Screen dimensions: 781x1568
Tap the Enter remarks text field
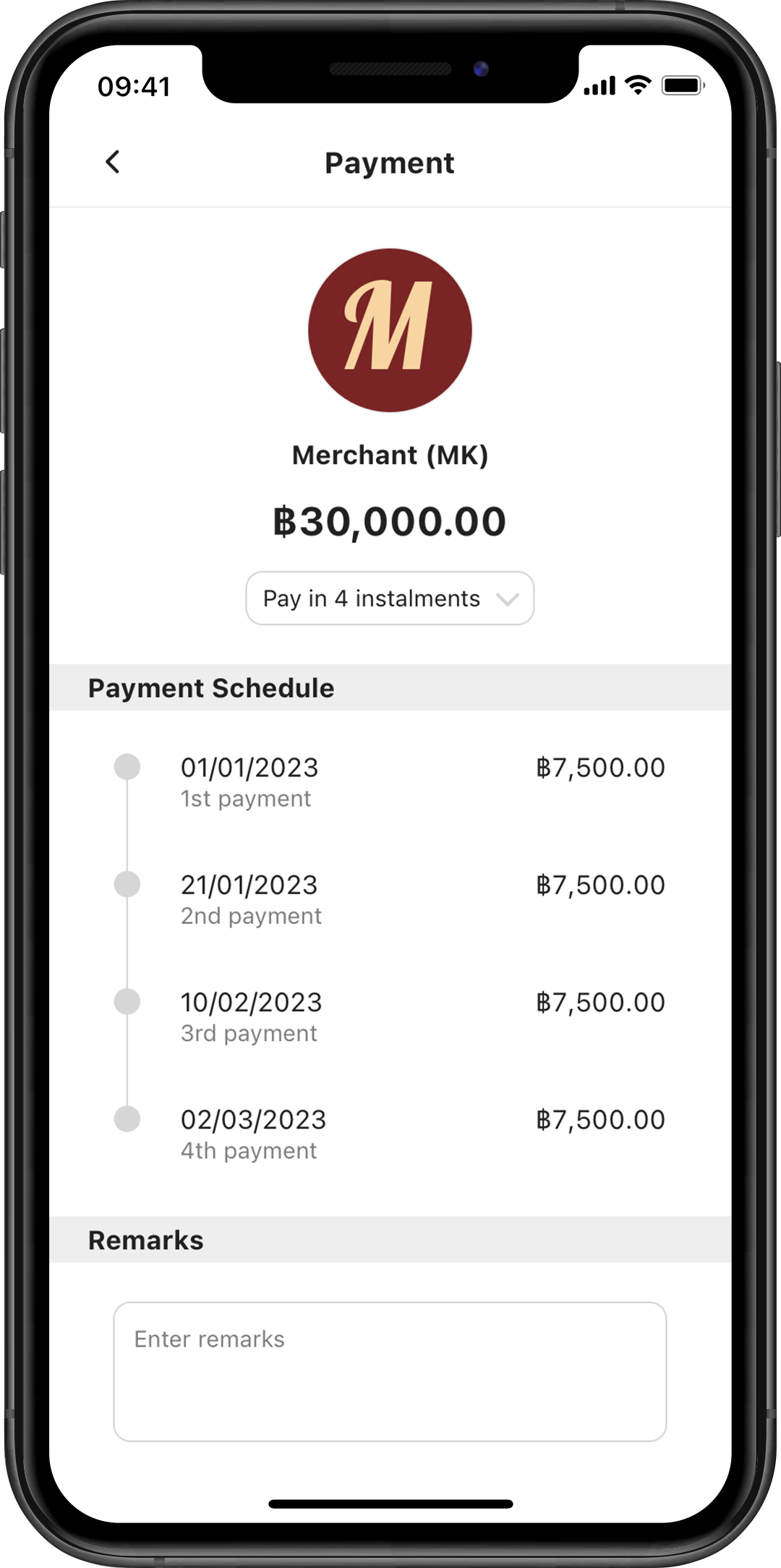(390, 1371)
